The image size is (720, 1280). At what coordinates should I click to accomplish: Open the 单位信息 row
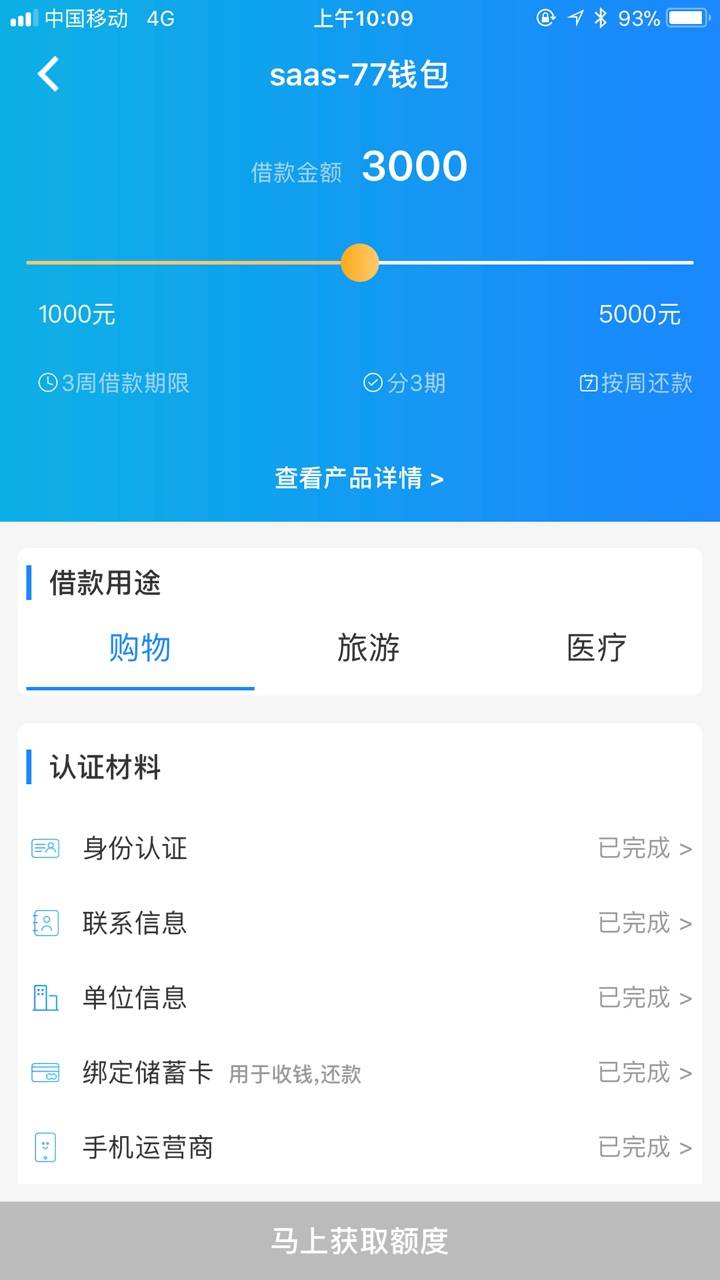pos(360,998)
